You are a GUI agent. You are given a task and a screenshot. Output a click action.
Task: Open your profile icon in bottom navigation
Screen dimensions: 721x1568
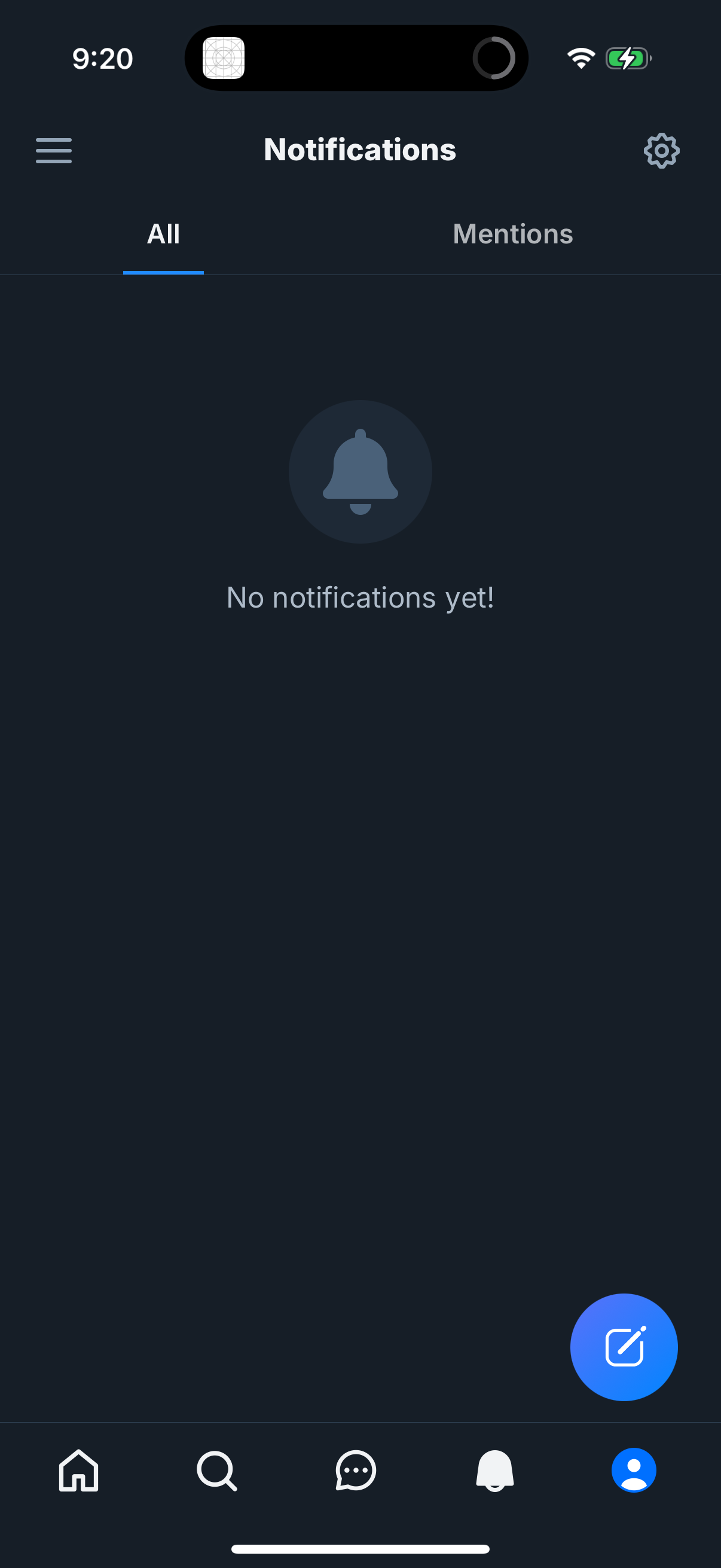pyautogui.click(x=634, y=1472)
